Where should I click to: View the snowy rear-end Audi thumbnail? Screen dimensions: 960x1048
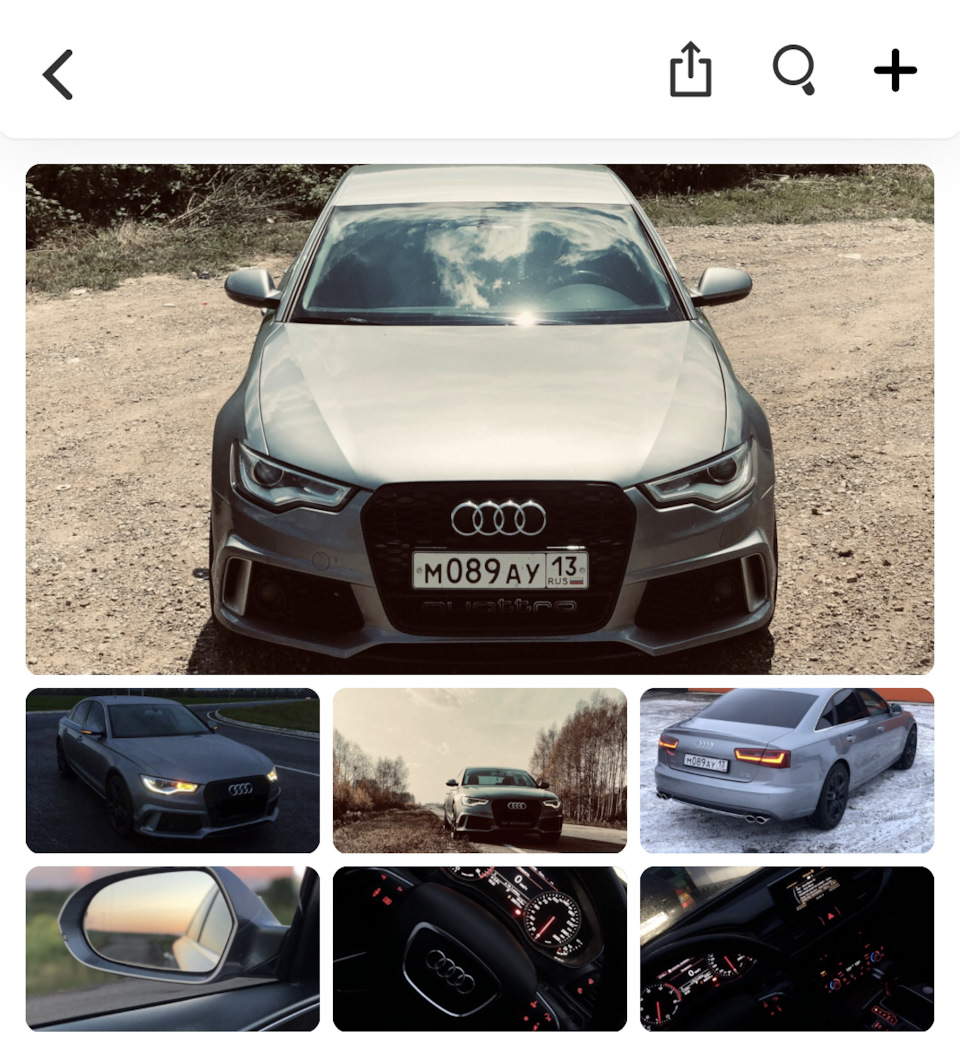point(788,768)
